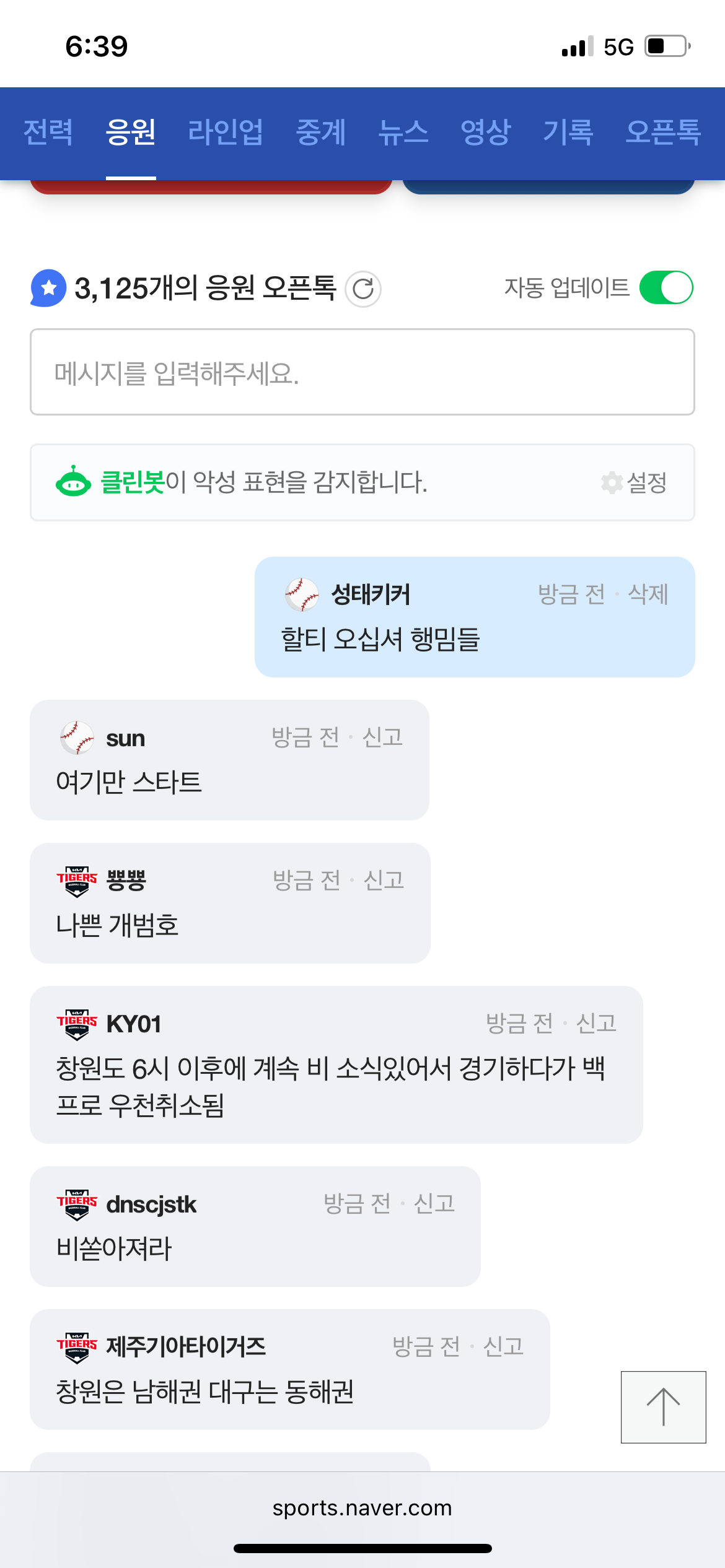Refresh the 응원 오픈톡 messages
Viewport: 725px width, 1568px height.
tap(363, 289)
